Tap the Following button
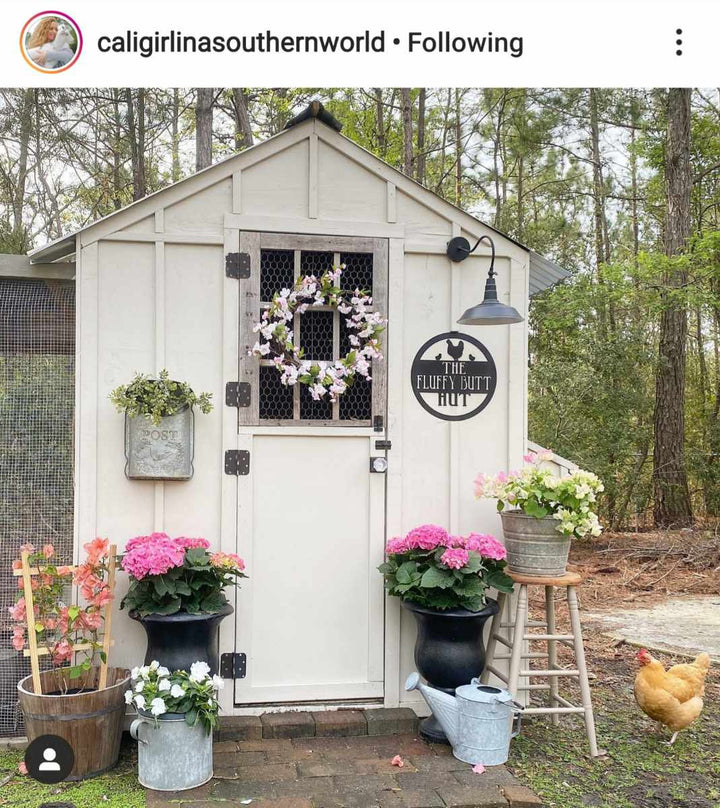The height and width of the screenshot is (808, 720). coord(465,43)
